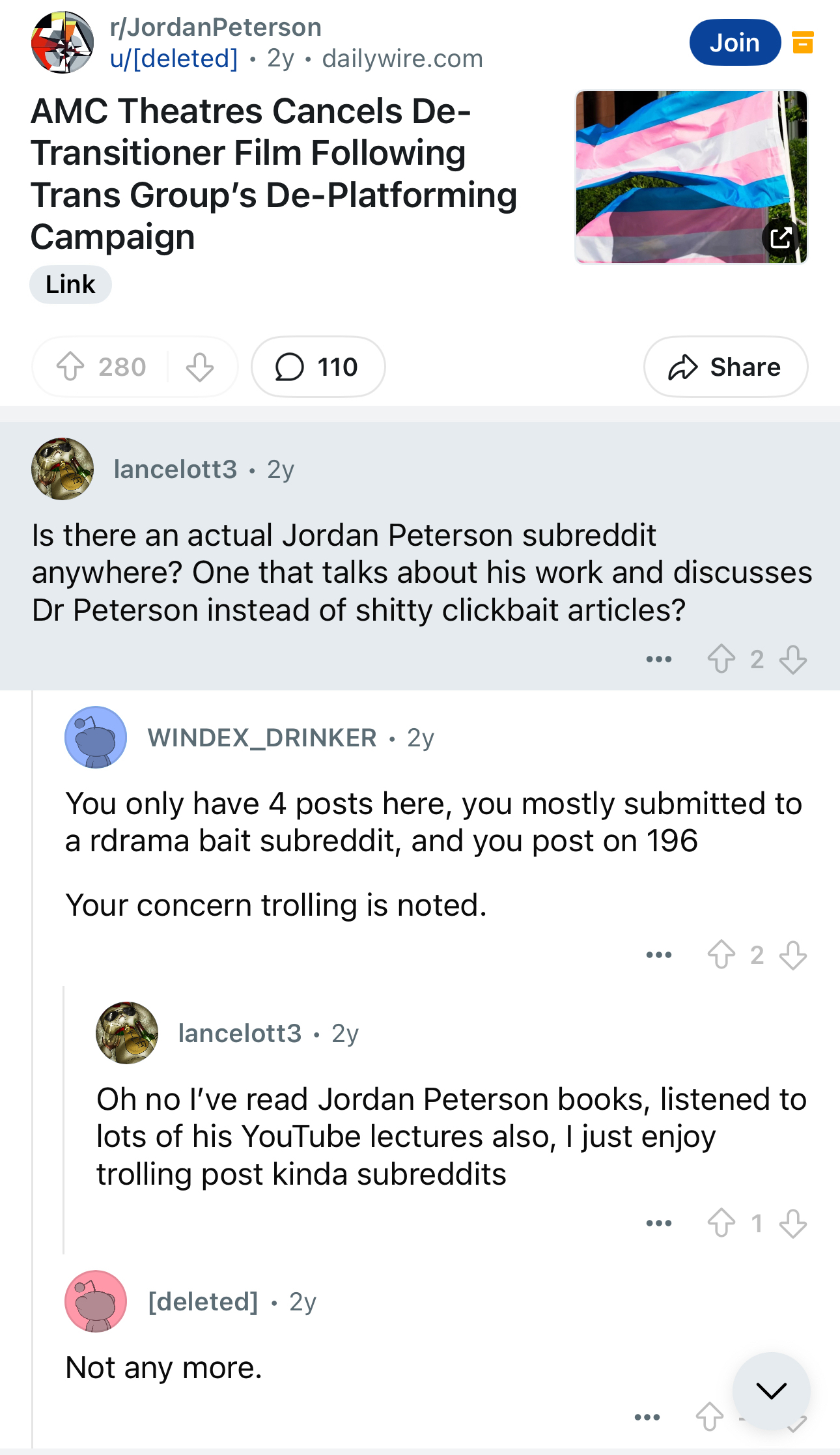Downvote lancelott3's reply about reading Peterson books
Screen dimensions: 840x1455
792,1223
